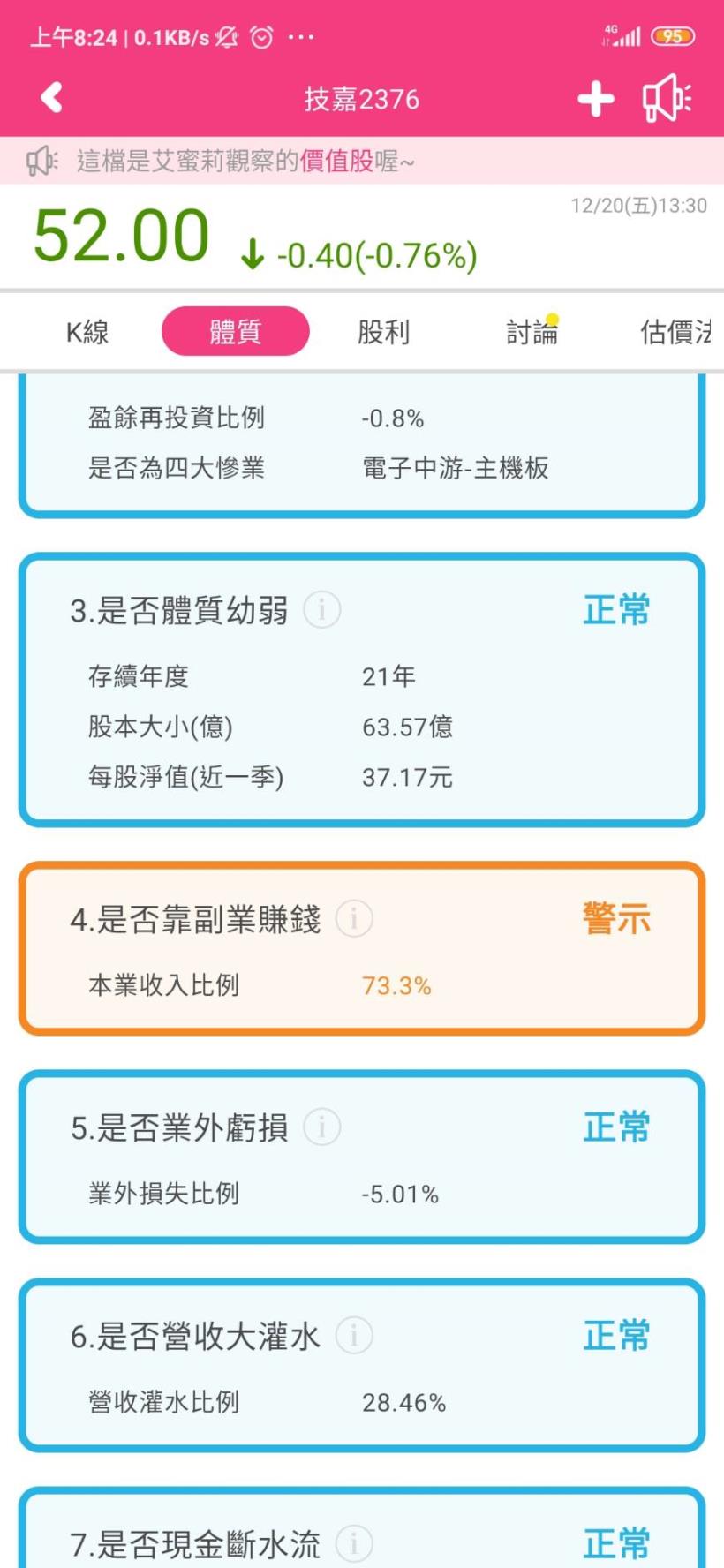The image size is (724, 1568).
Task: Switch to the K線 tab
Action: (x=87, y=332)
